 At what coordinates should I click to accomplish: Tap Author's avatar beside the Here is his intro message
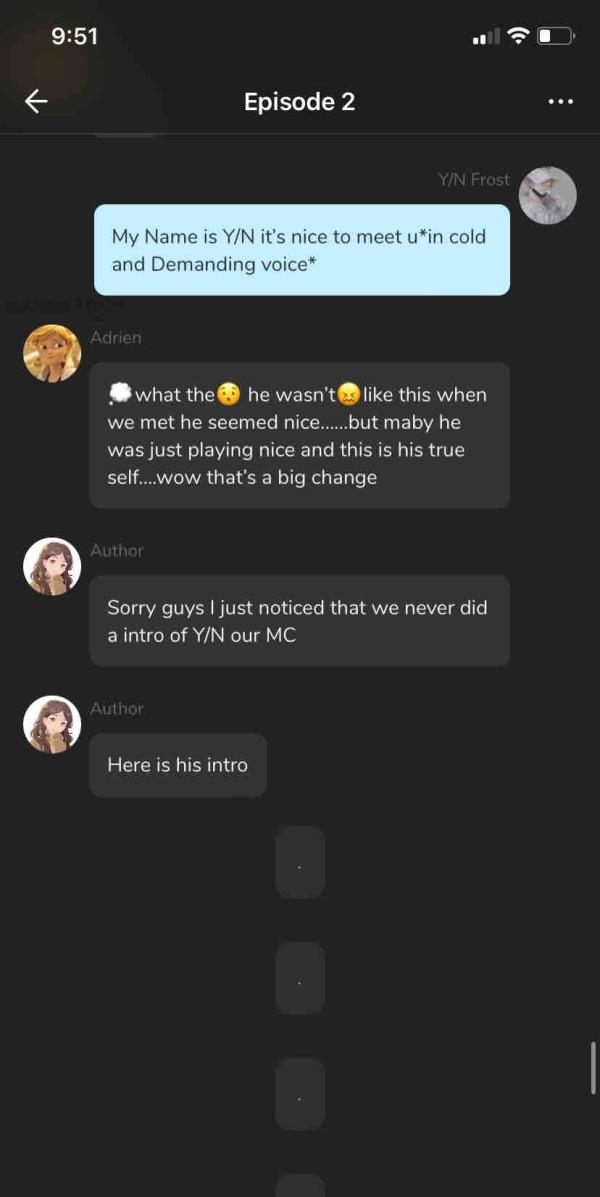(52, 724)
